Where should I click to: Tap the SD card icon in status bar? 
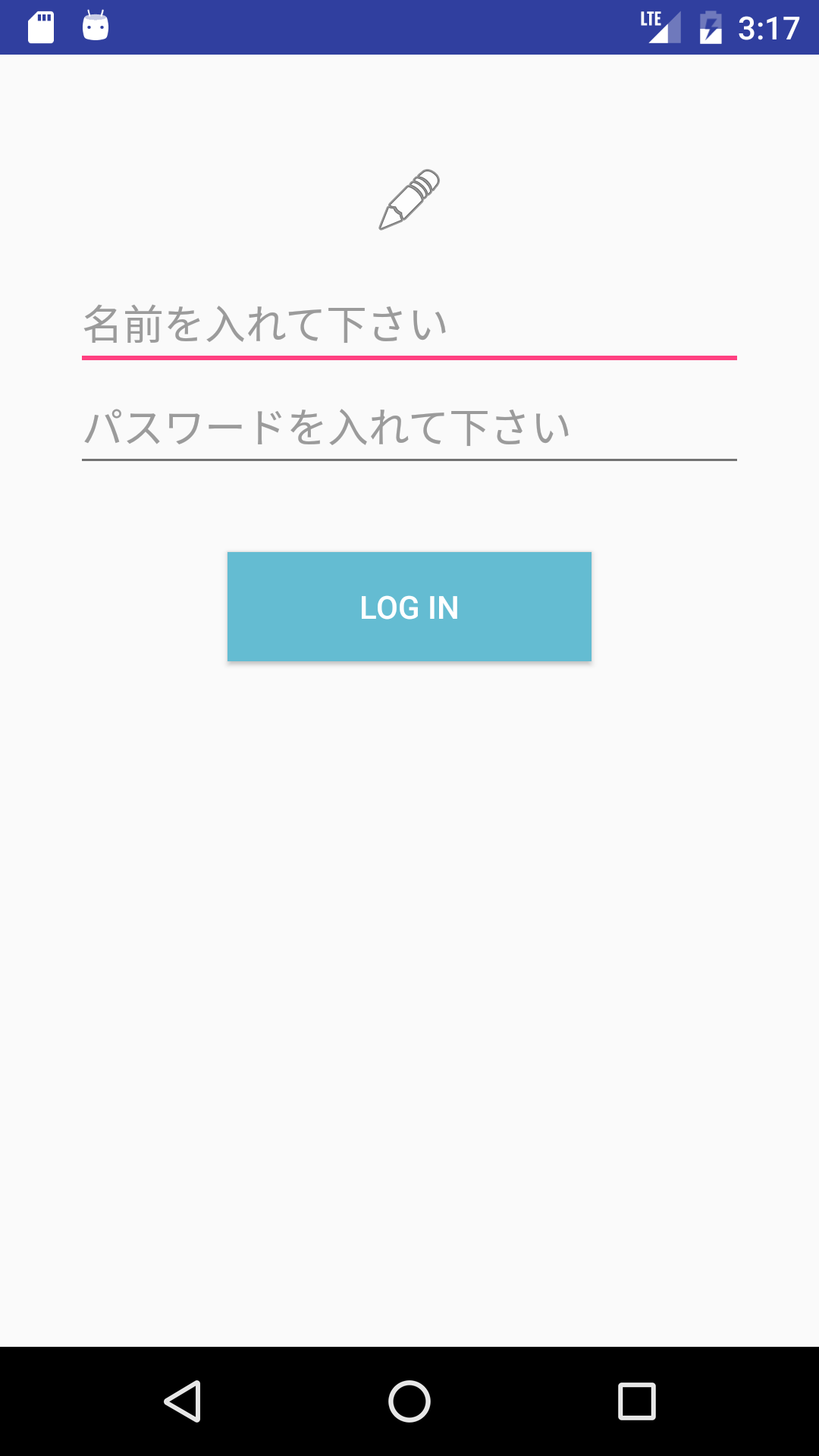point(40,25)
